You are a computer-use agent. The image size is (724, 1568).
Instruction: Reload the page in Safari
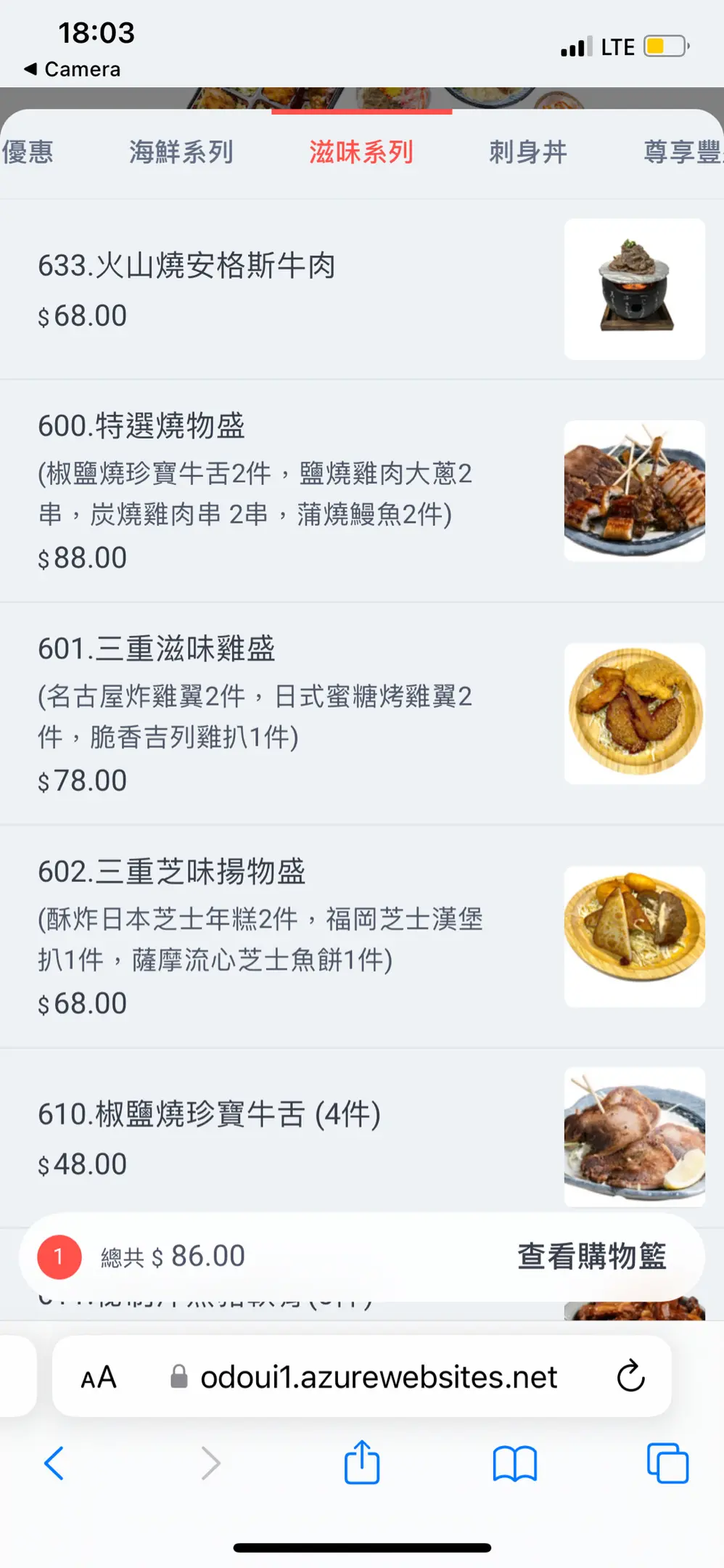630,1376
